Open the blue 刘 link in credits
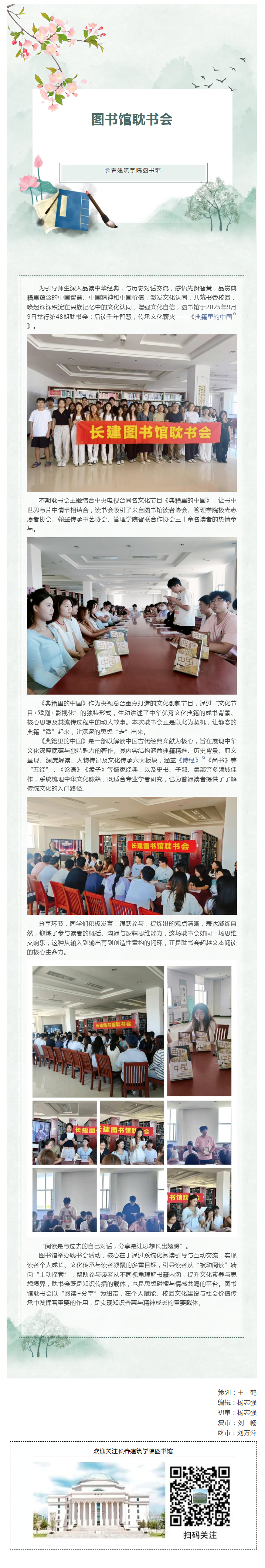Viewport: 265px width, 1568px height. pyautogui.click(x=240, y=1422)
